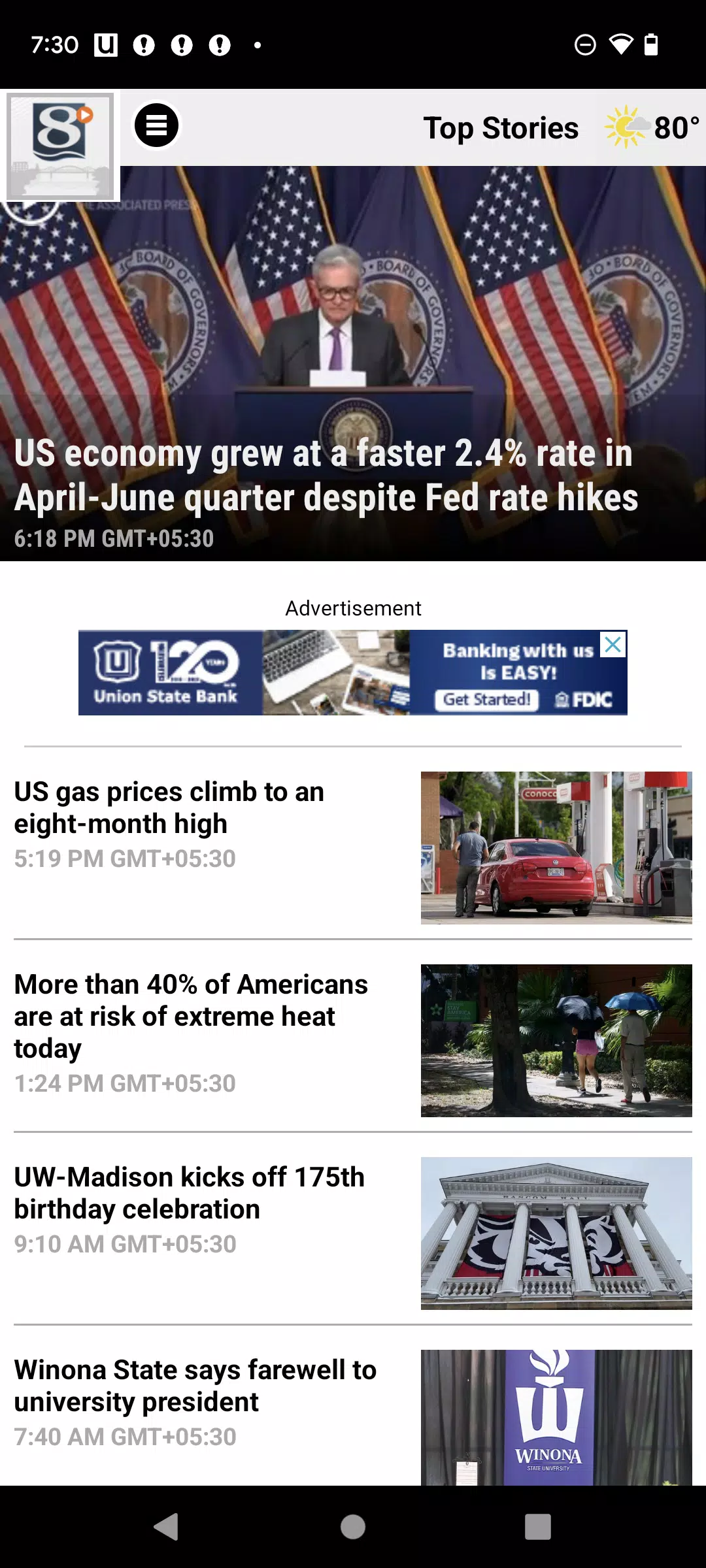Open the Union State Bank ad banner
This screenshot has height=1568, width=706.
coord(261,672)
